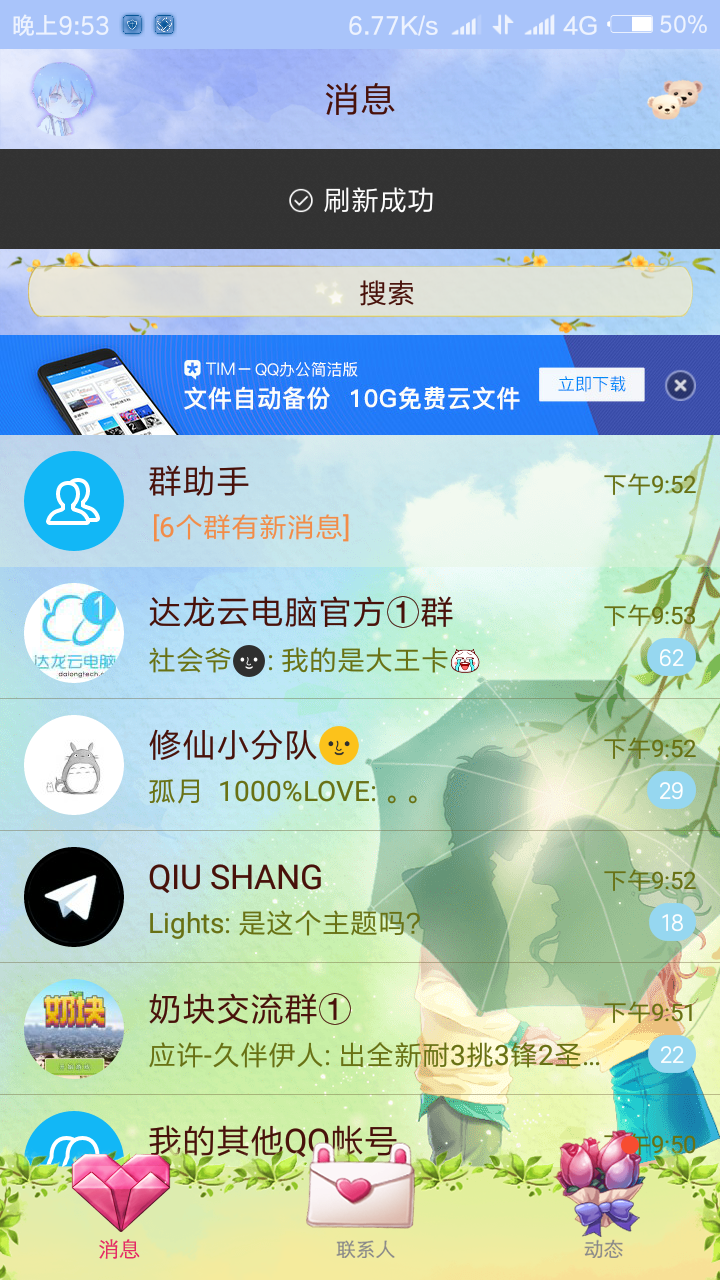720x1280 pixels.
Task: Open the 搜索 search box
Action: point(360,292)
